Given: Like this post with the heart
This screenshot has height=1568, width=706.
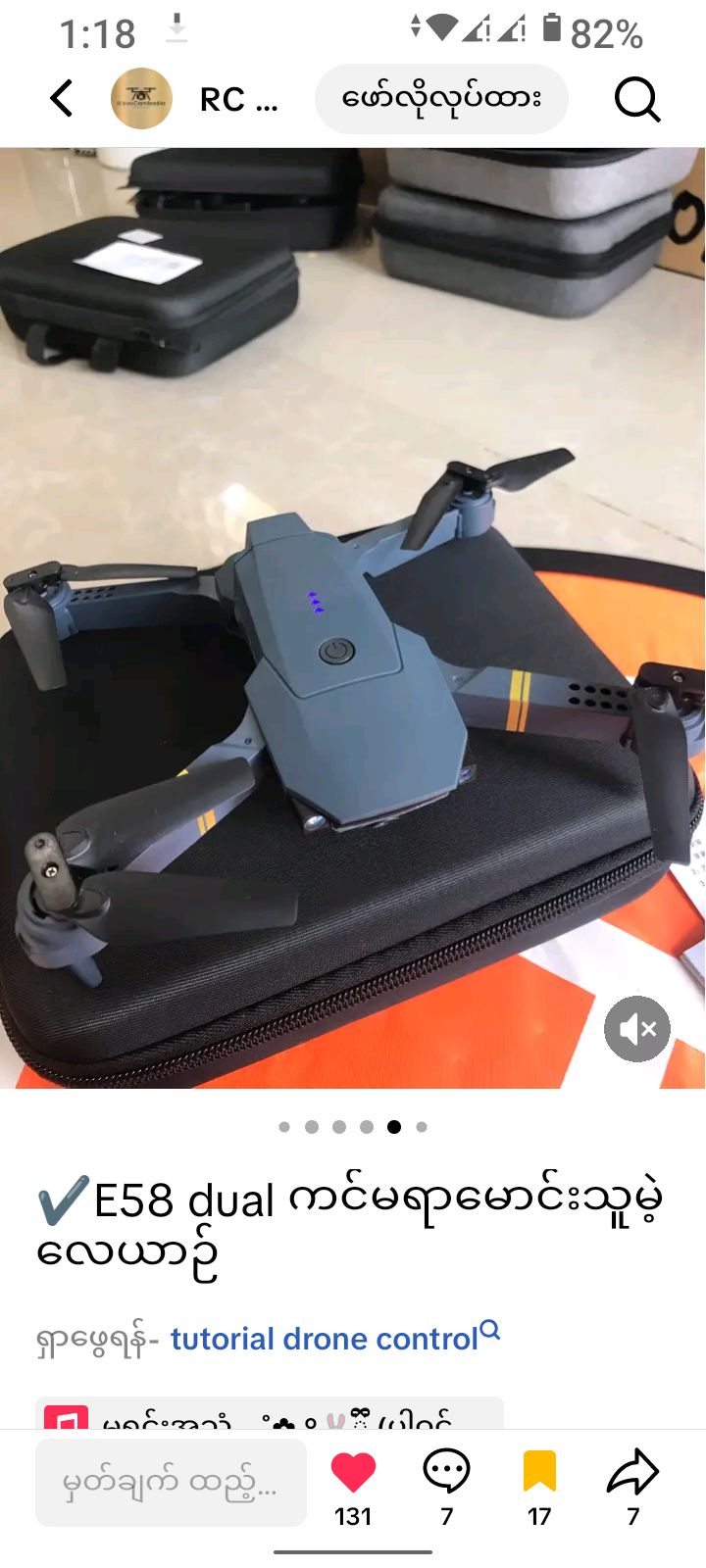Looking at the screenshot, I should [x=353, y=1473].
